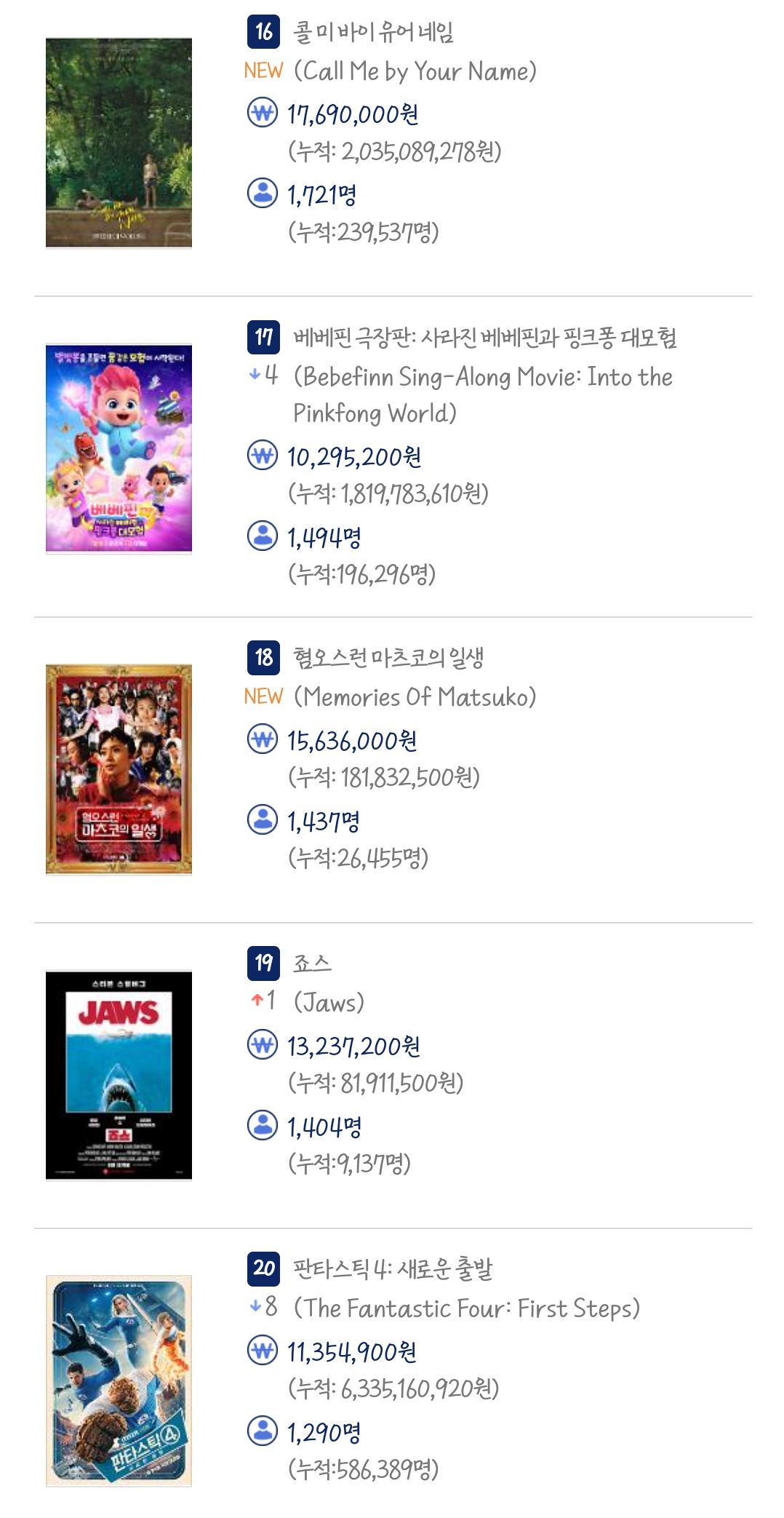Open the Call Me by Your Name title link

tap(374, 32)
